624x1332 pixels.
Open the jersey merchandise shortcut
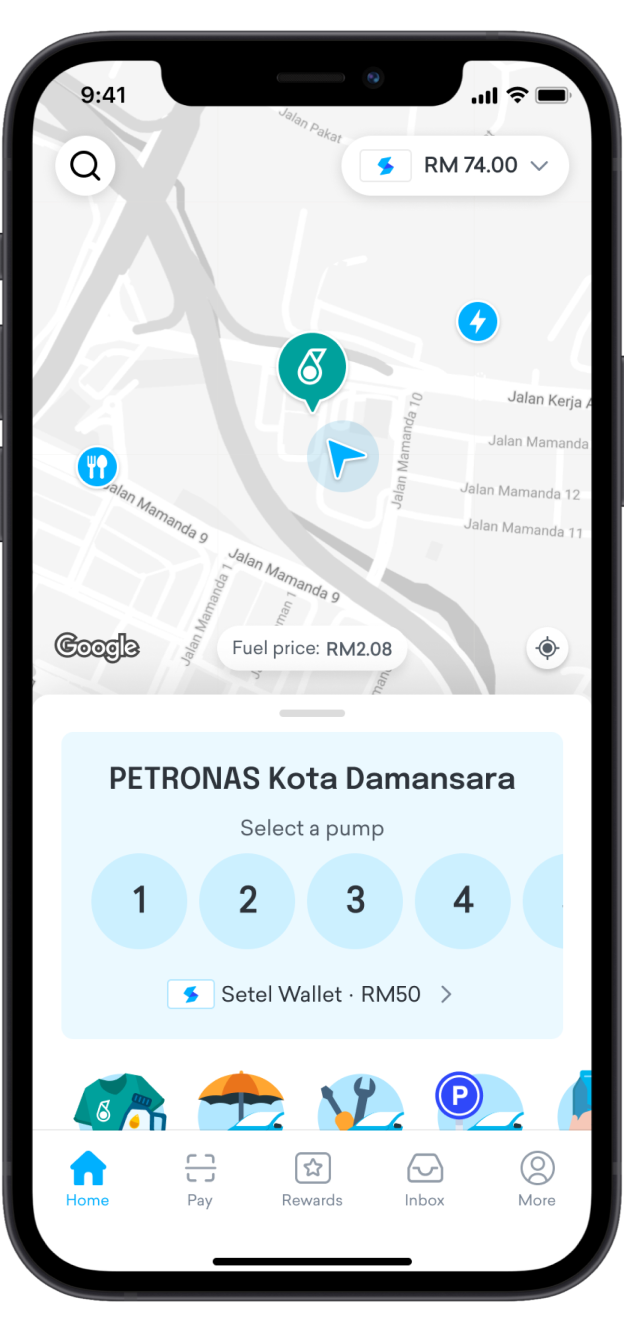pos(120,1103)
